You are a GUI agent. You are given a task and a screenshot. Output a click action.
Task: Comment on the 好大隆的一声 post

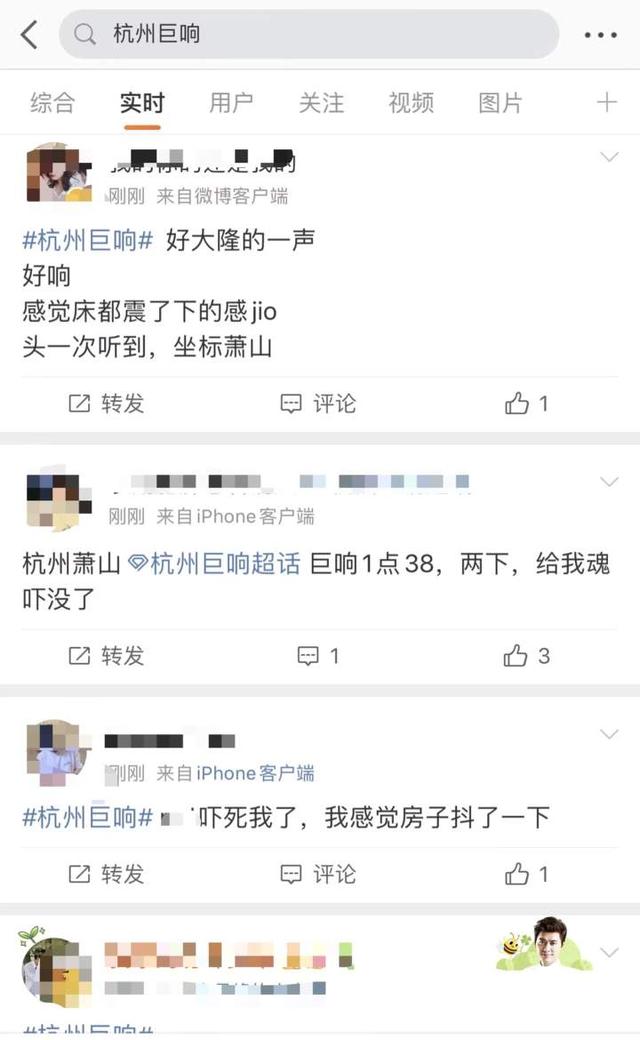(x=318, y=403)
